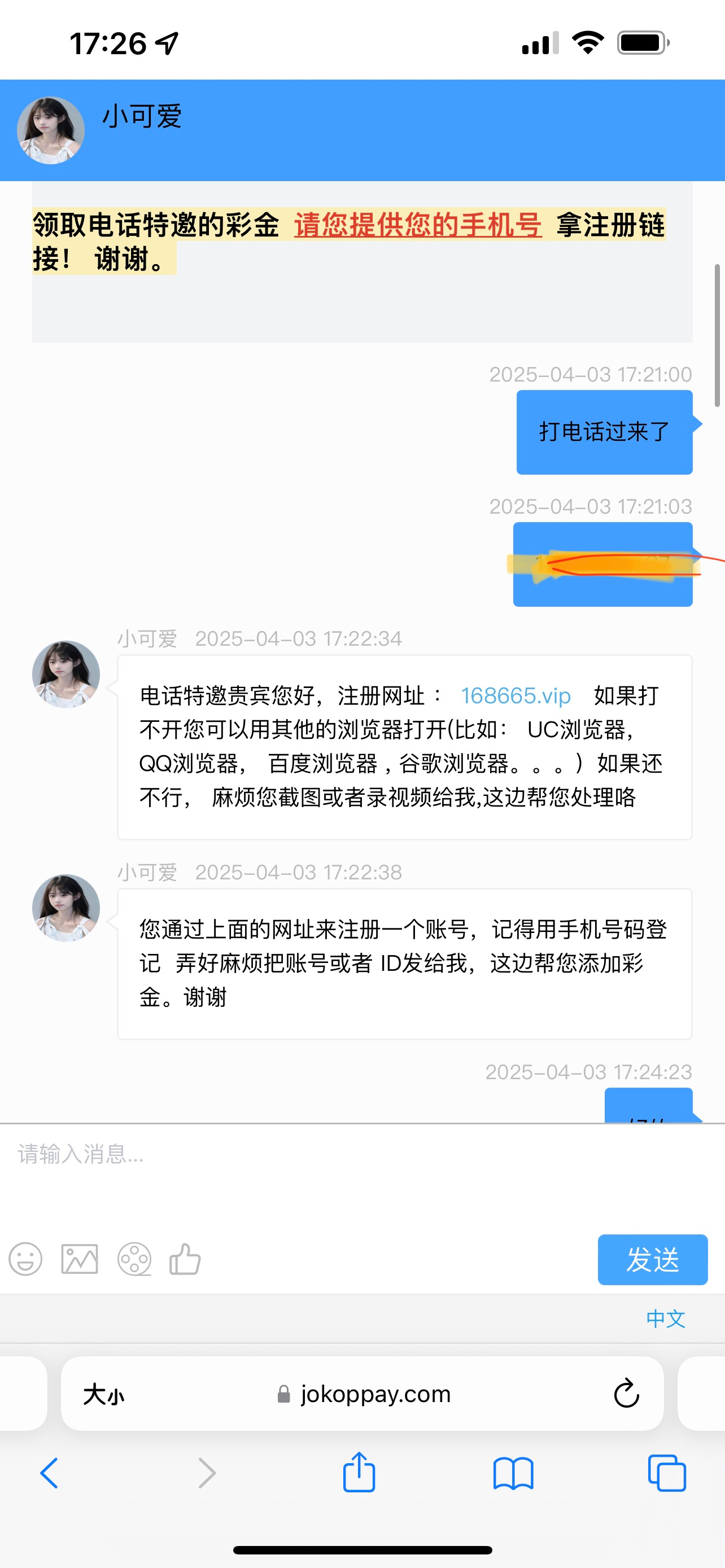725x1568 pixels.
Task: Send a thumbs-up reaction
Action: [185, 1259]
